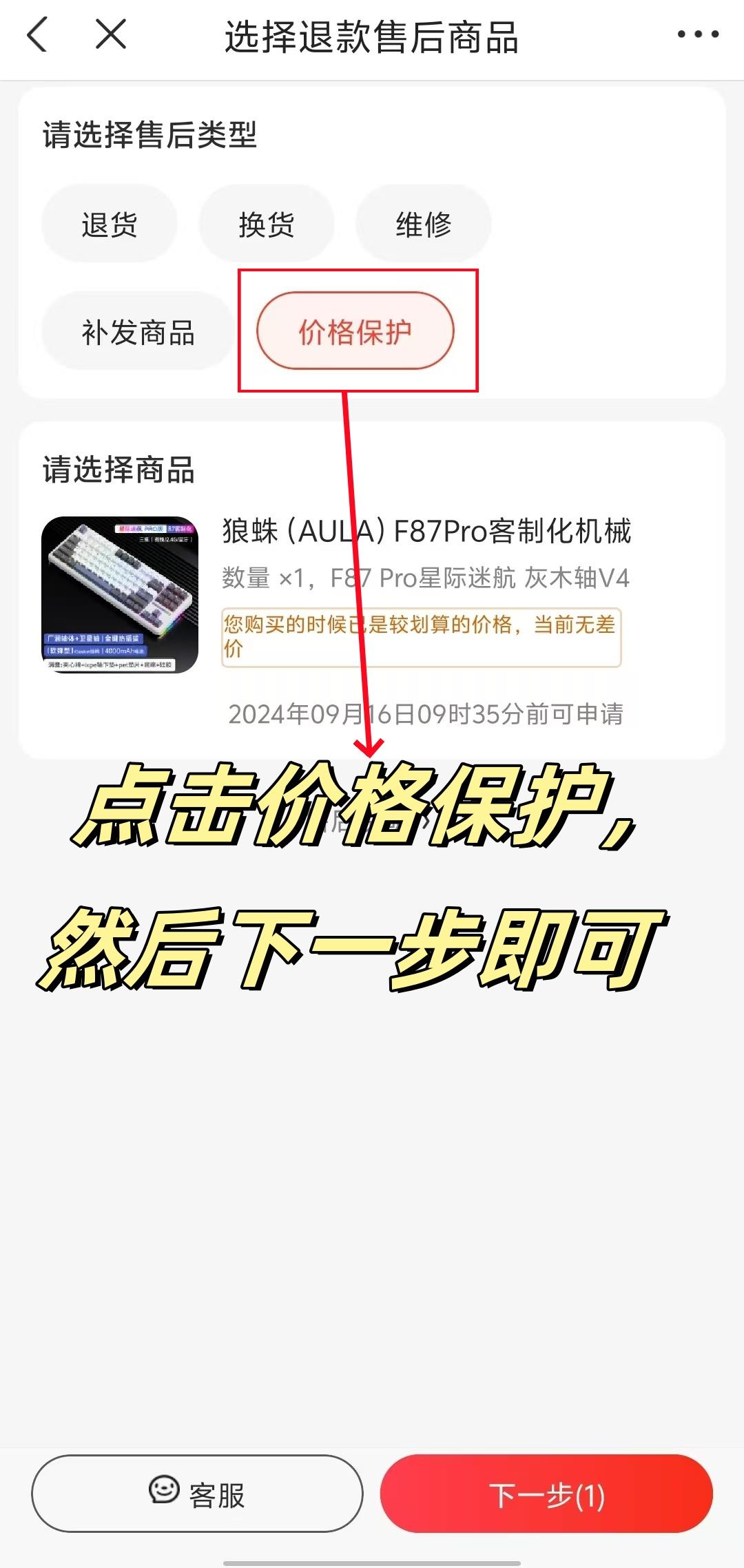The height and width of the screenshot is (1568, 744).
Task: Contact 客服 customer service
Action: (x=197, y=1495)
